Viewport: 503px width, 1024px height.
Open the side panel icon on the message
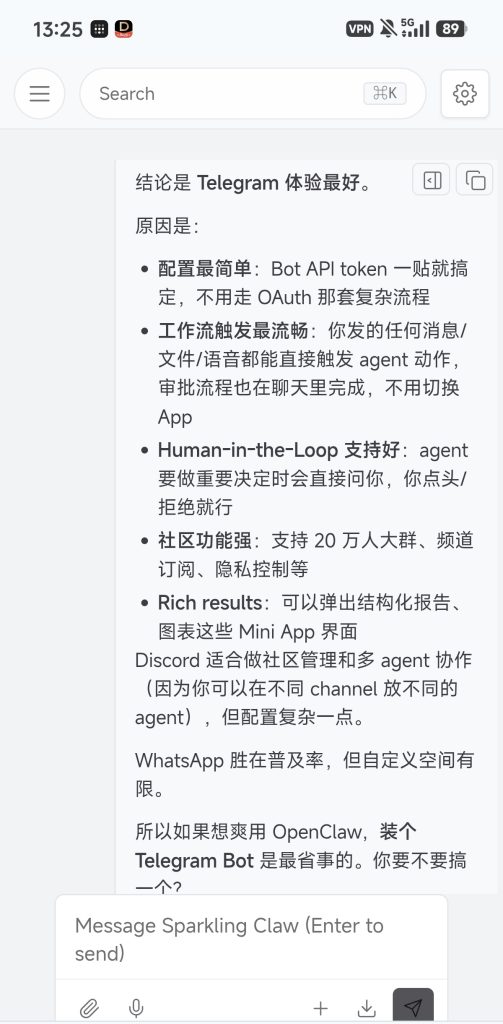tap(431, 180)
